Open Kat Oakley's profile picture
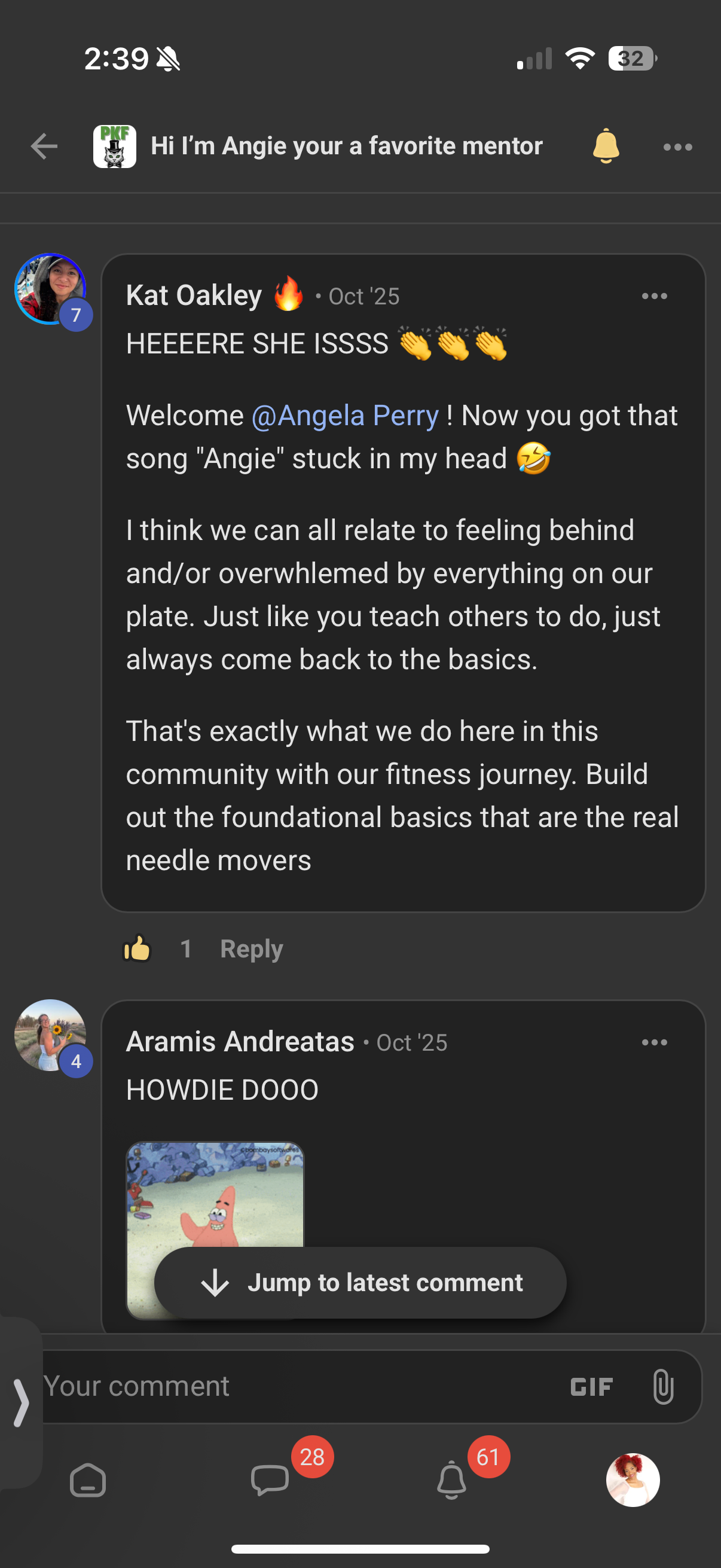The width and height of the screenshot is (721, 1568). (50, 288)
